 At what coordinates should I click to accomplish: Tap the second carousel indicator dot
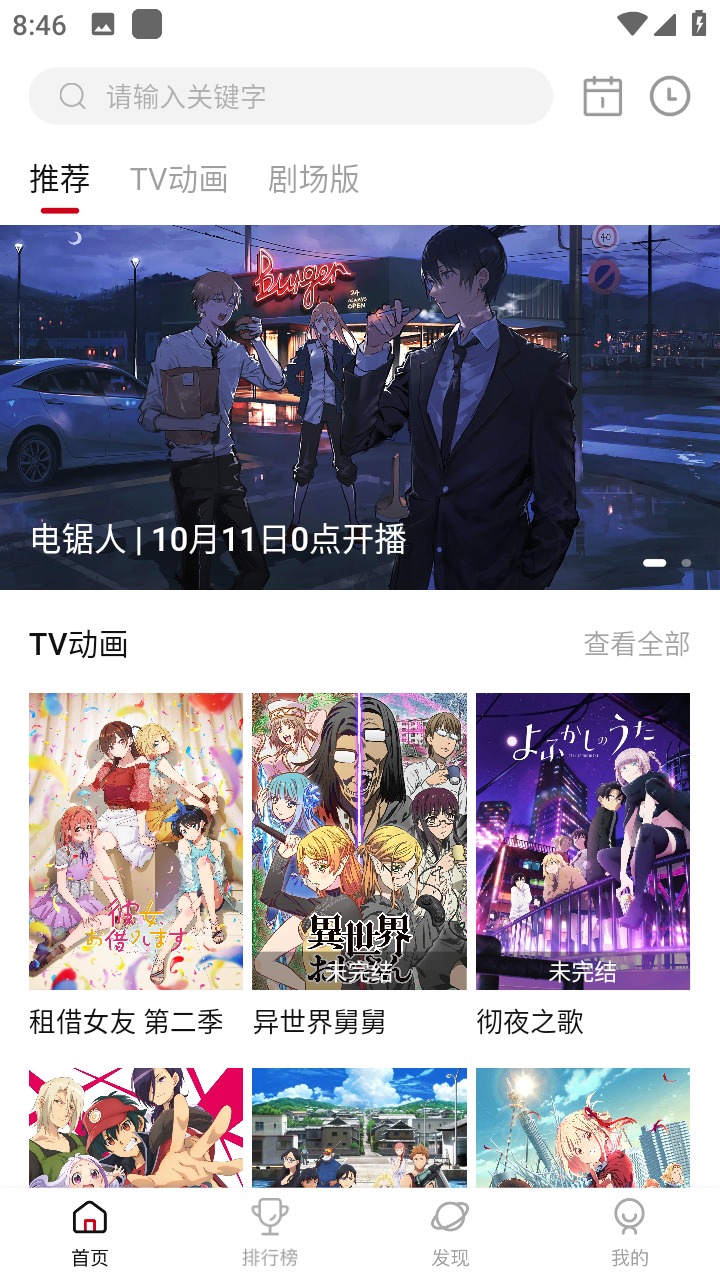click(x=686, y=563)
